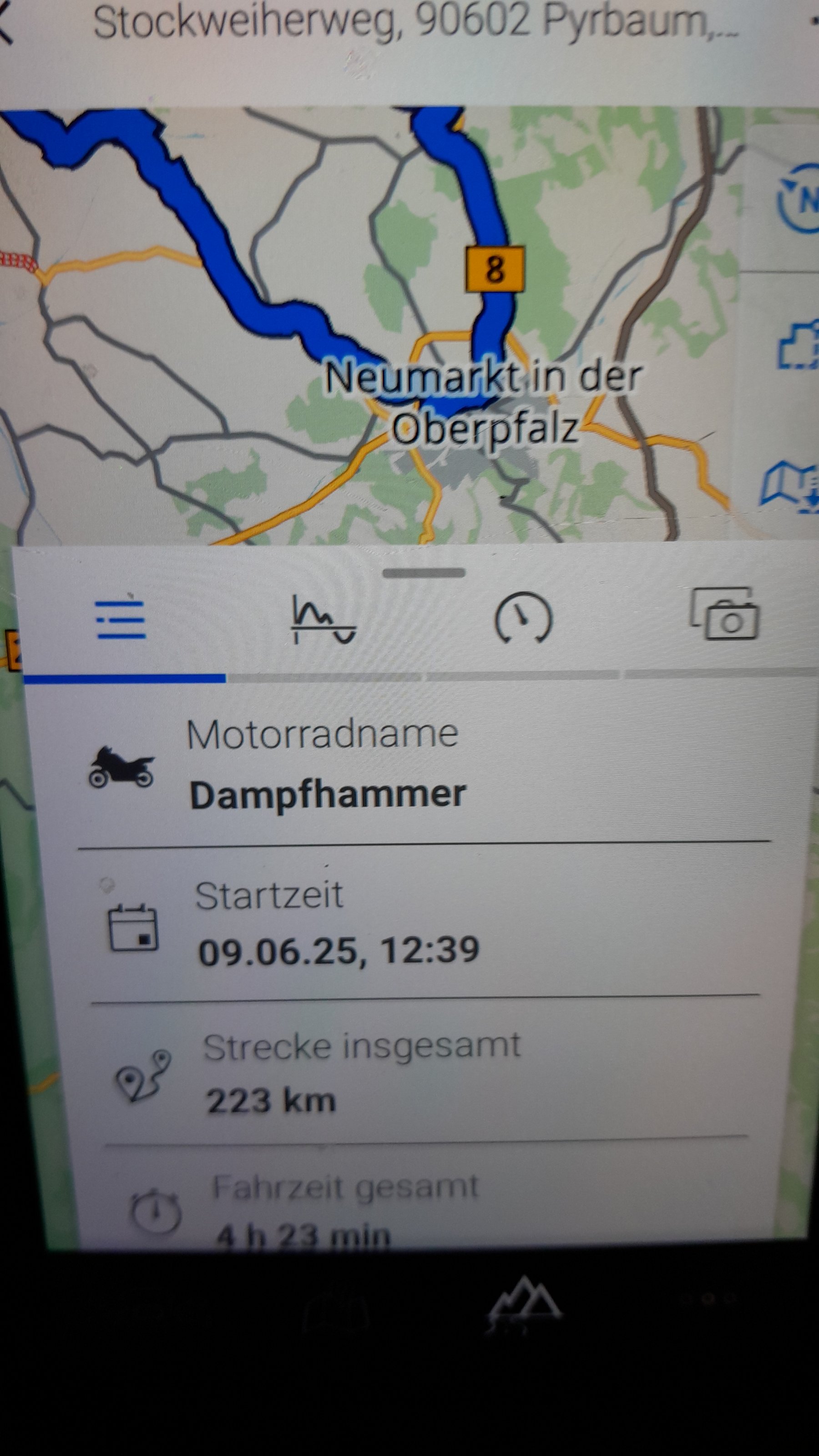Switch to the ride details list tab
This screenshot has height=1456, width=819.
121,620
